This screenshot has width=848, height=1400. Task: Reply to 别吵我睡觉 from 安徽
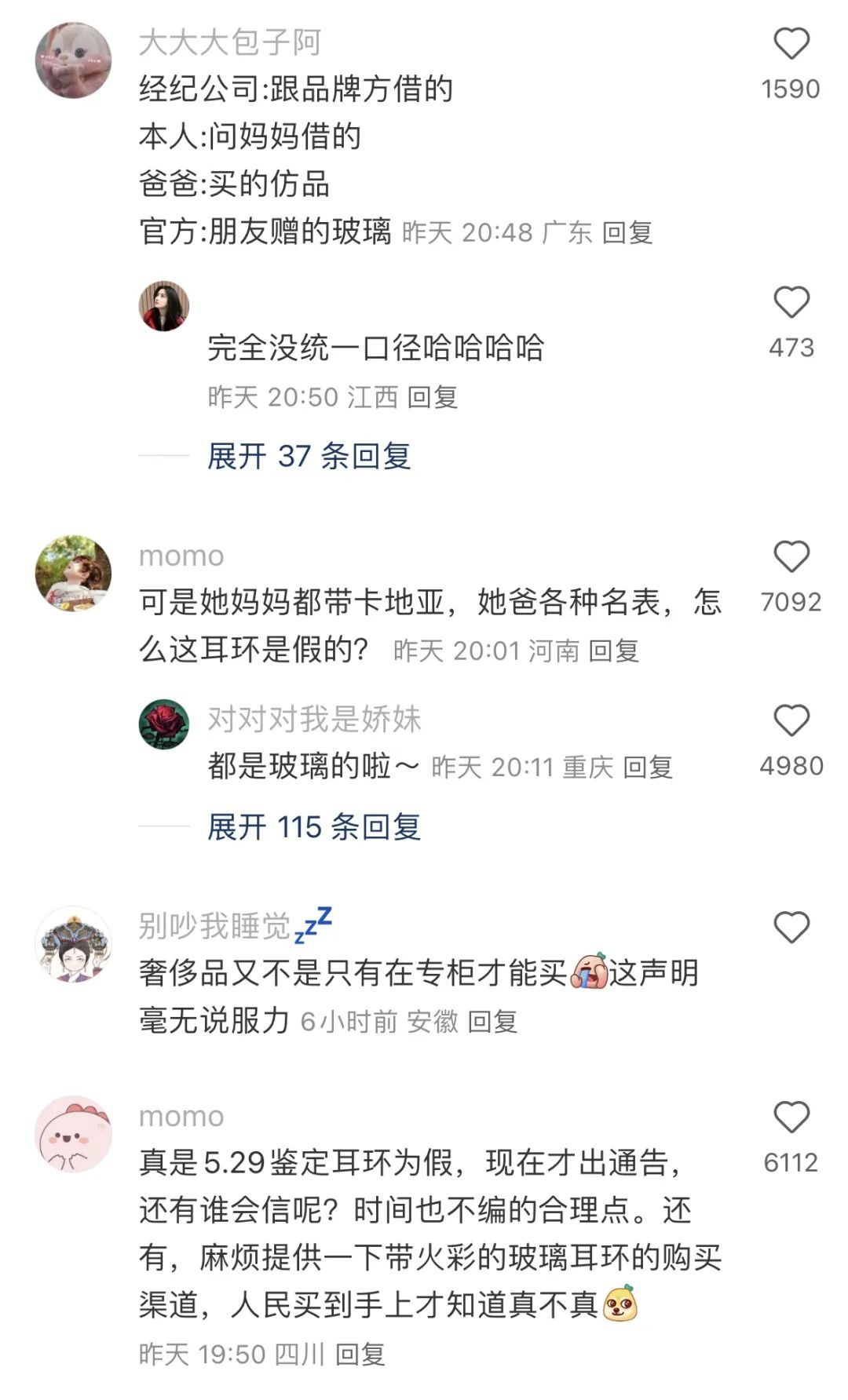[x=492, y=1022]
